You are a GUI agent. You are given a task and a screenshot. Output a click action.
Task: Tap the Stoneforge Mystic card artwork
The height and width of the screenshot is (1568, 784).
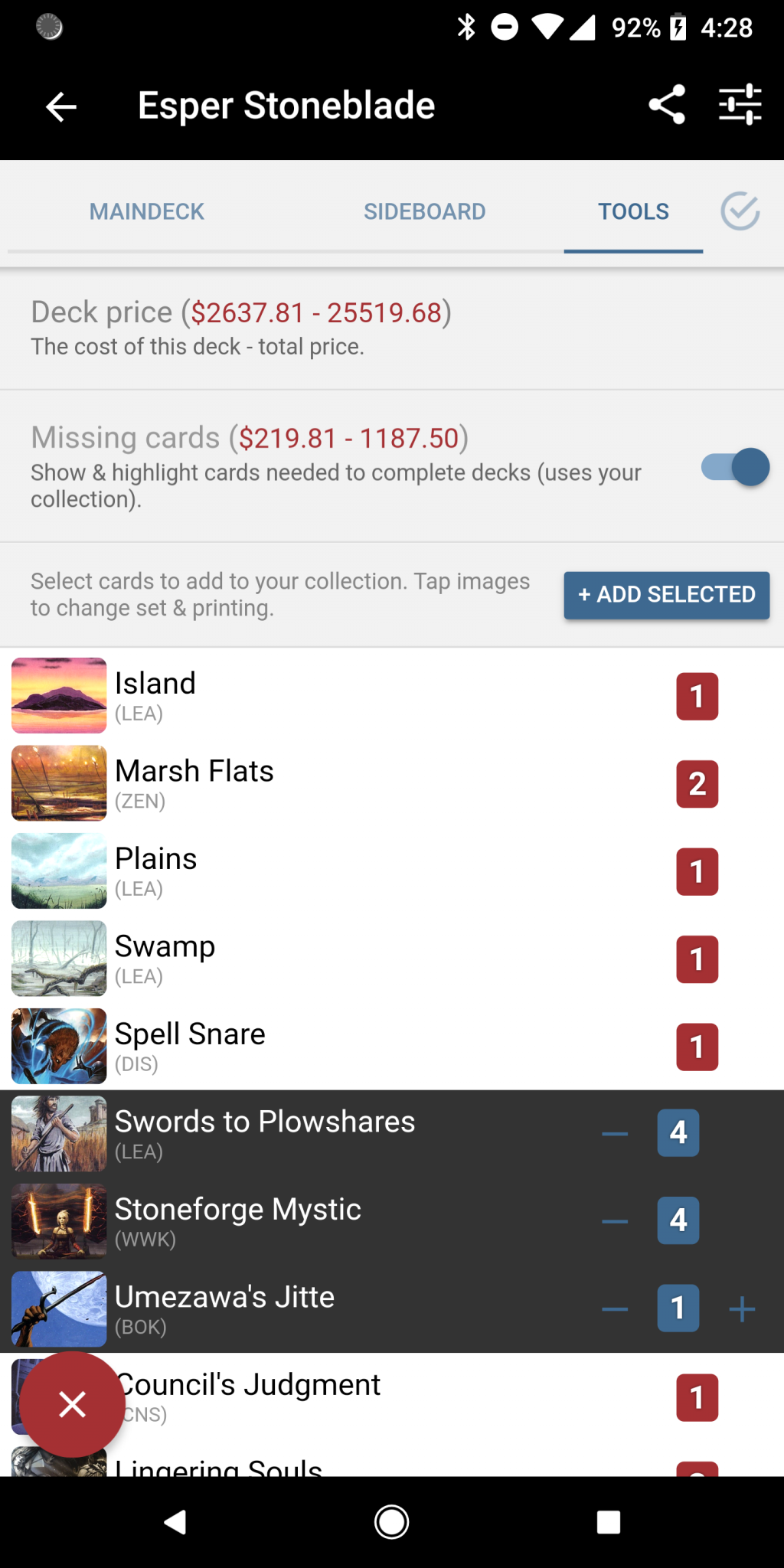coord(58,1221)
